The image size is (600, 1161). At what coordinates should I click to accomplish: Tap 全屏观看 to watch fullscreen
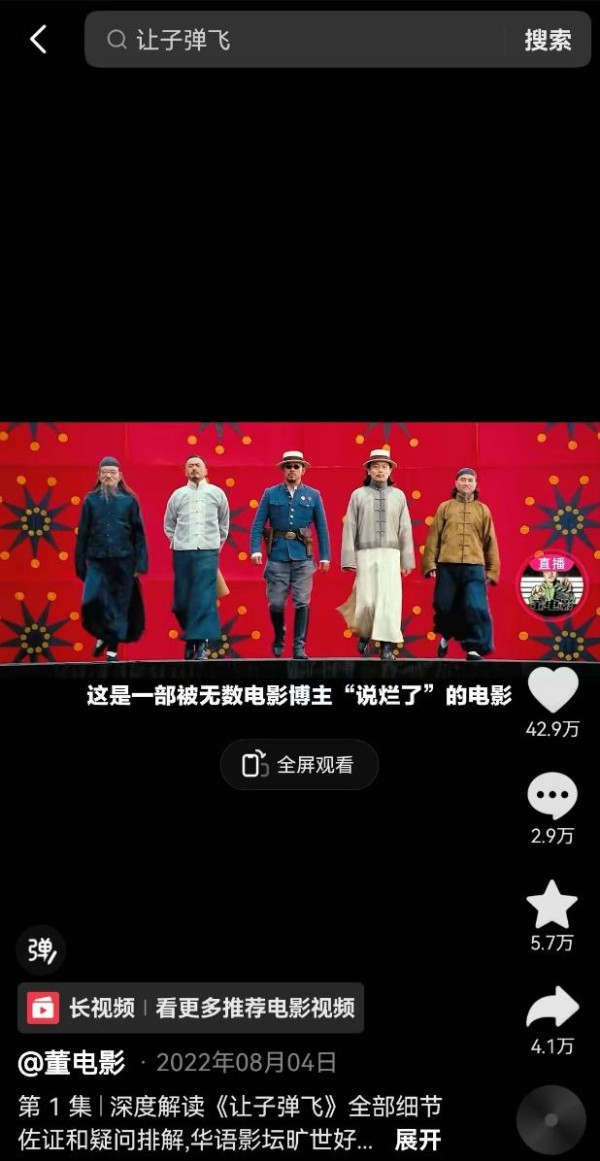coord(299,765)
